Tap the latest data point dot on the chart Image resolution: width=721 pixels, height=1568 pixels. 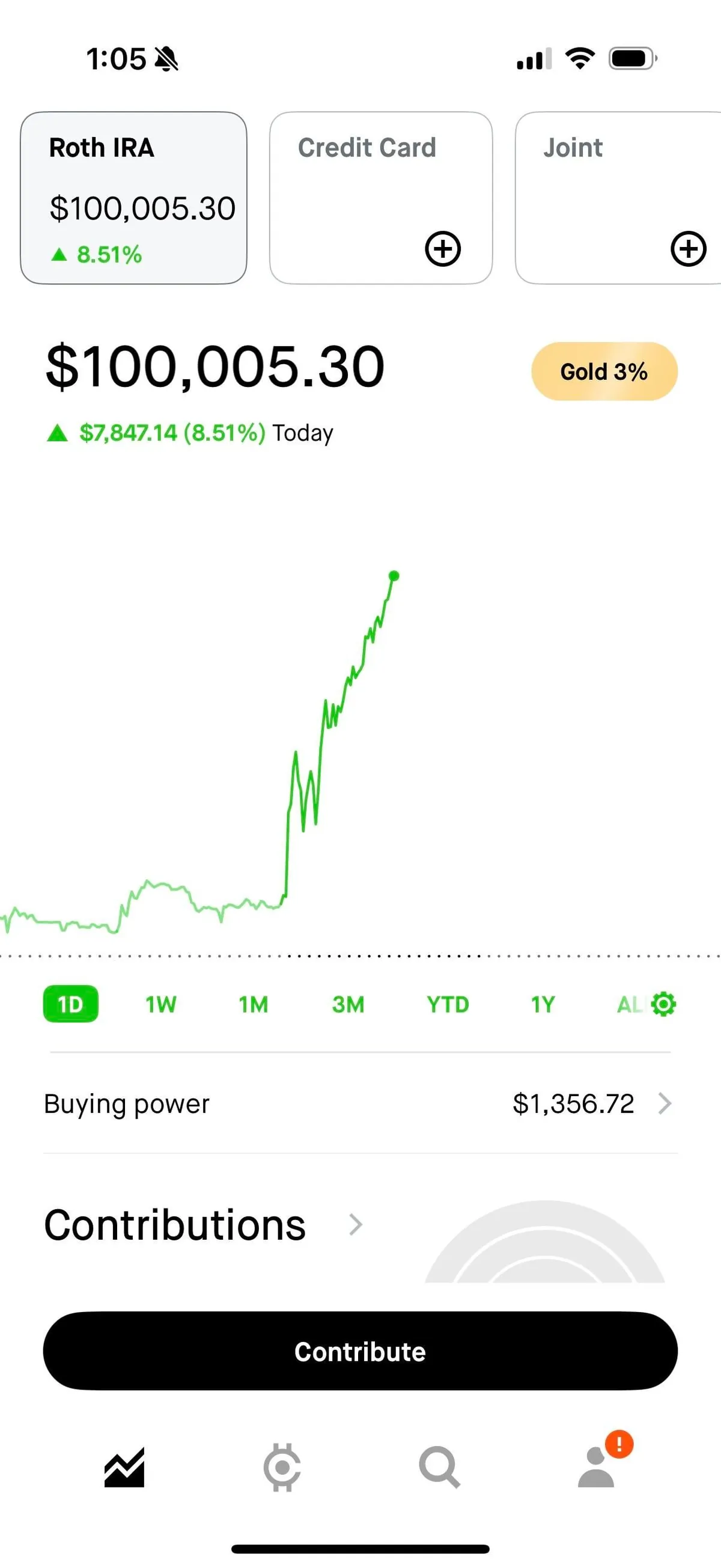point(395,575)
